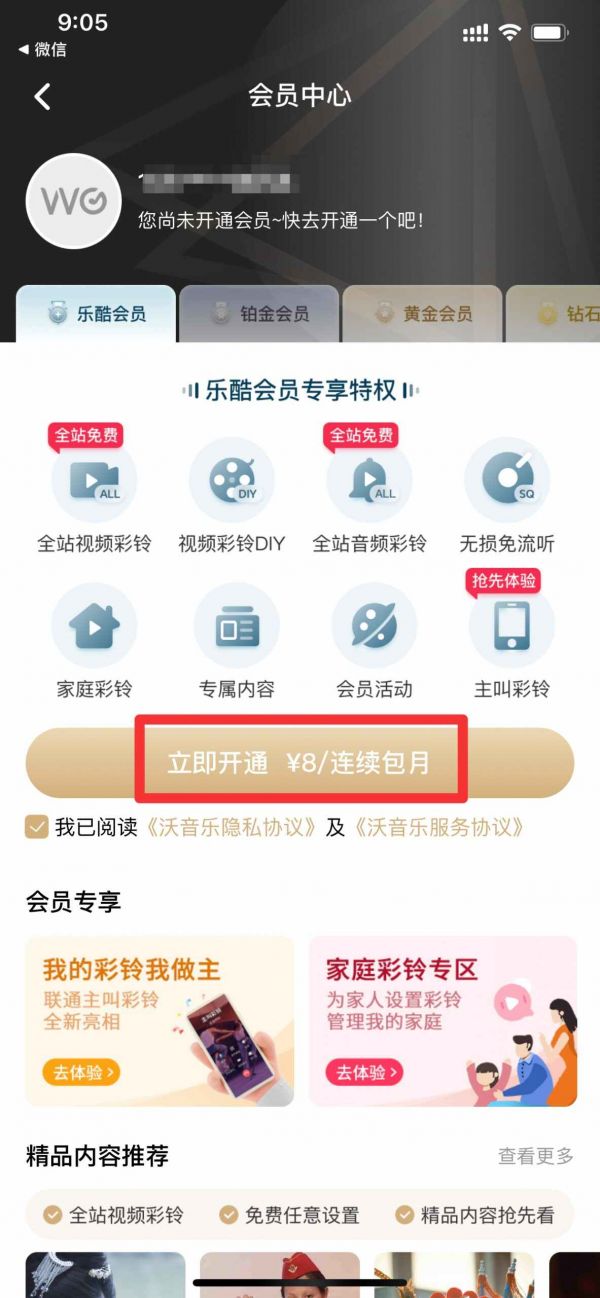The width and height of the screenshot is (600, 1298).
Task: Open 家庭彩铃 privilege icon
Action: [94, 627]
